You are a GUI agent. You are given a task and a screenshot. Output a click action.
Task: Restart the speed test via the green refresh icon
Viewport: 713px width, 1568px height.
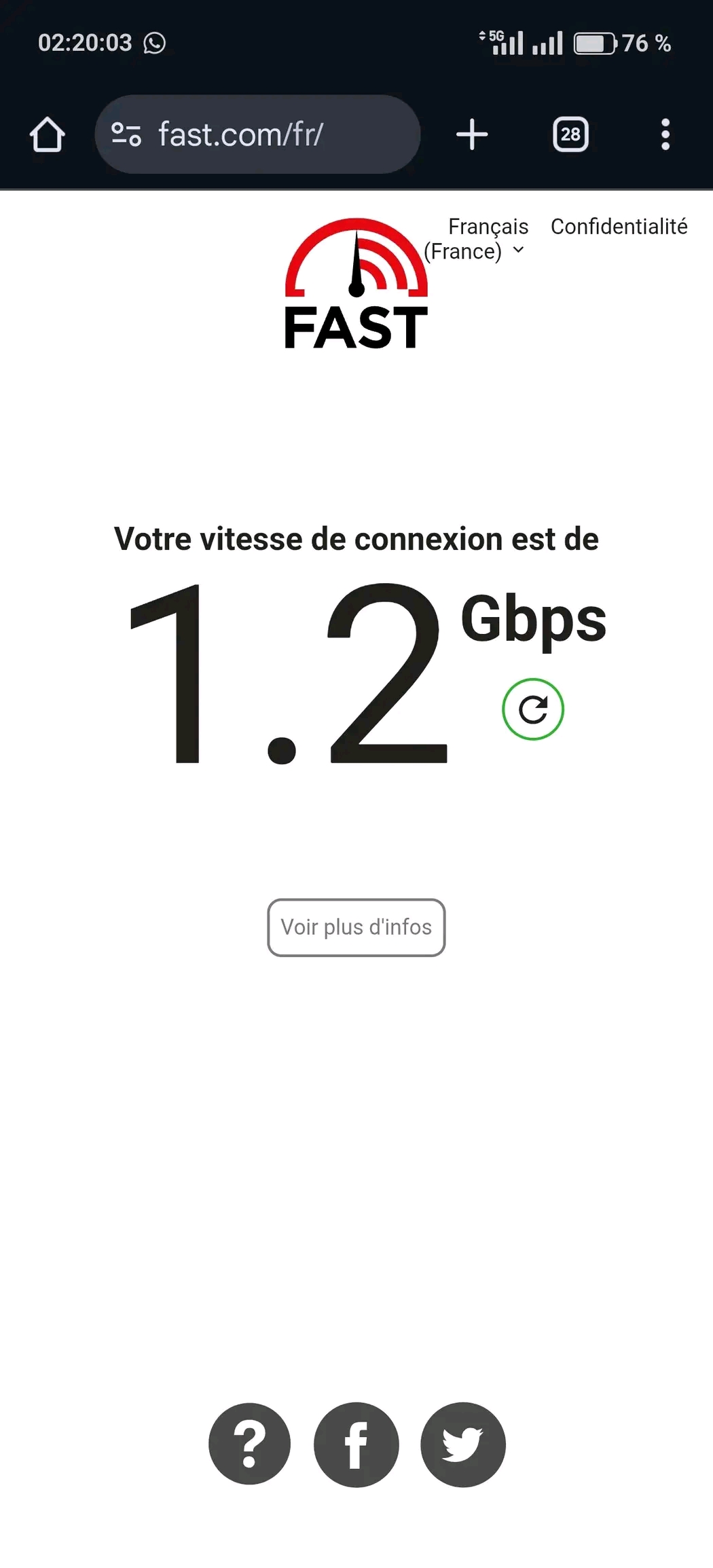coord(534,709)
